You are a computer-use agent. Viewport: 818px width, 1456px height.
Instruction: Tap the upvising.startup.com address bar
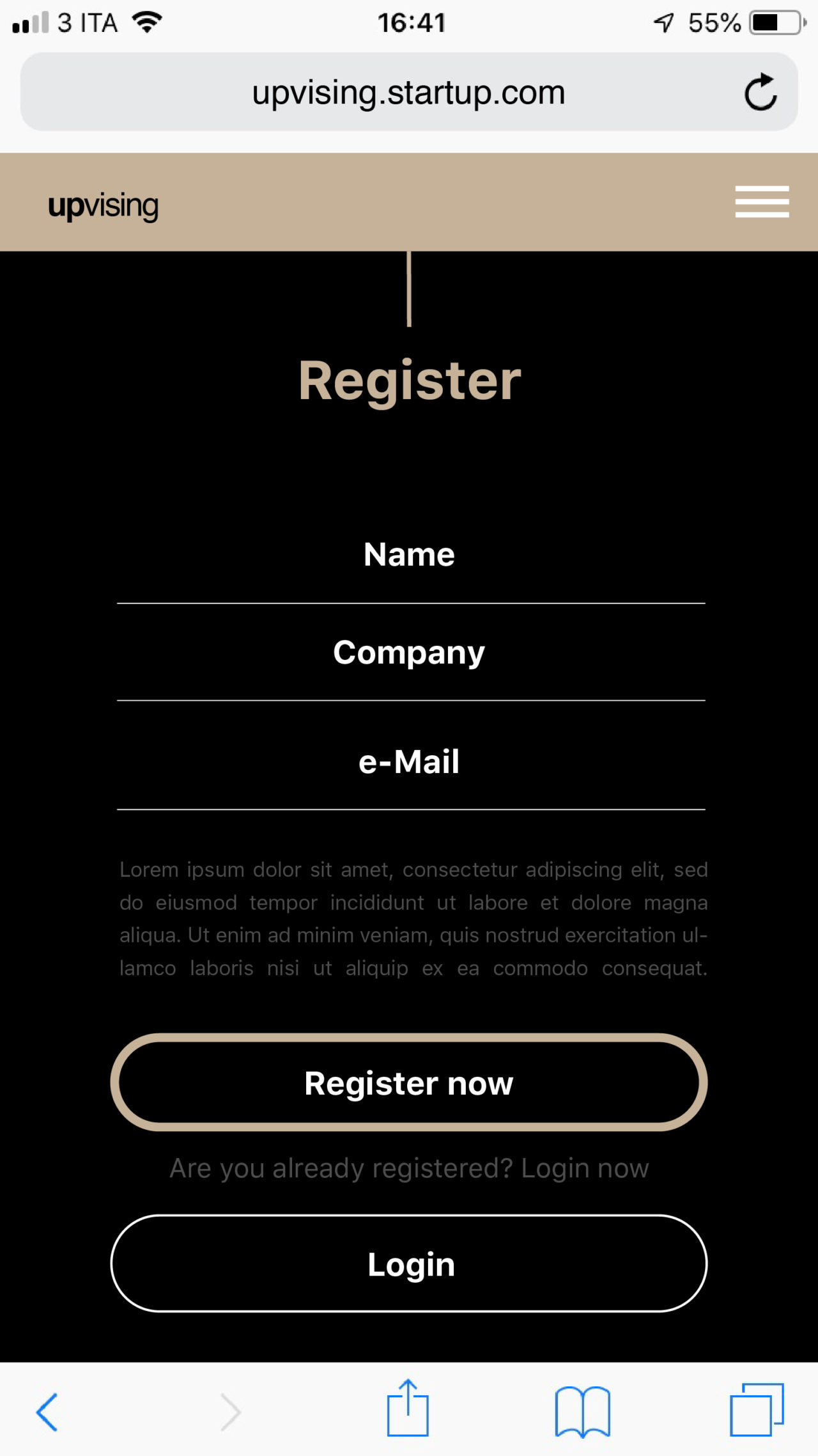[408, 93]
